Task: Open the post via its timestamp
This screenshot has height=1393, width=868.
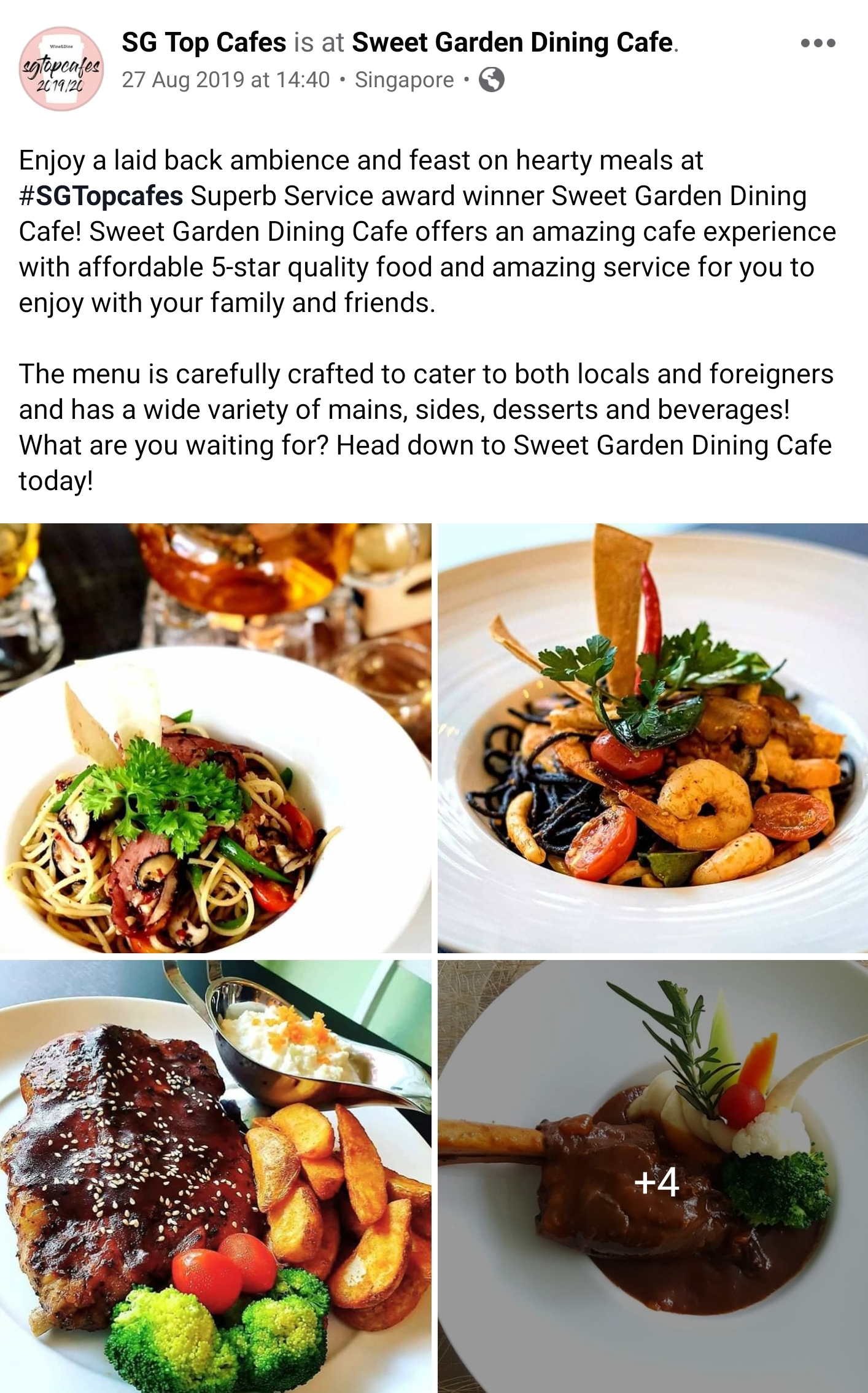Action: pos(224,79)
